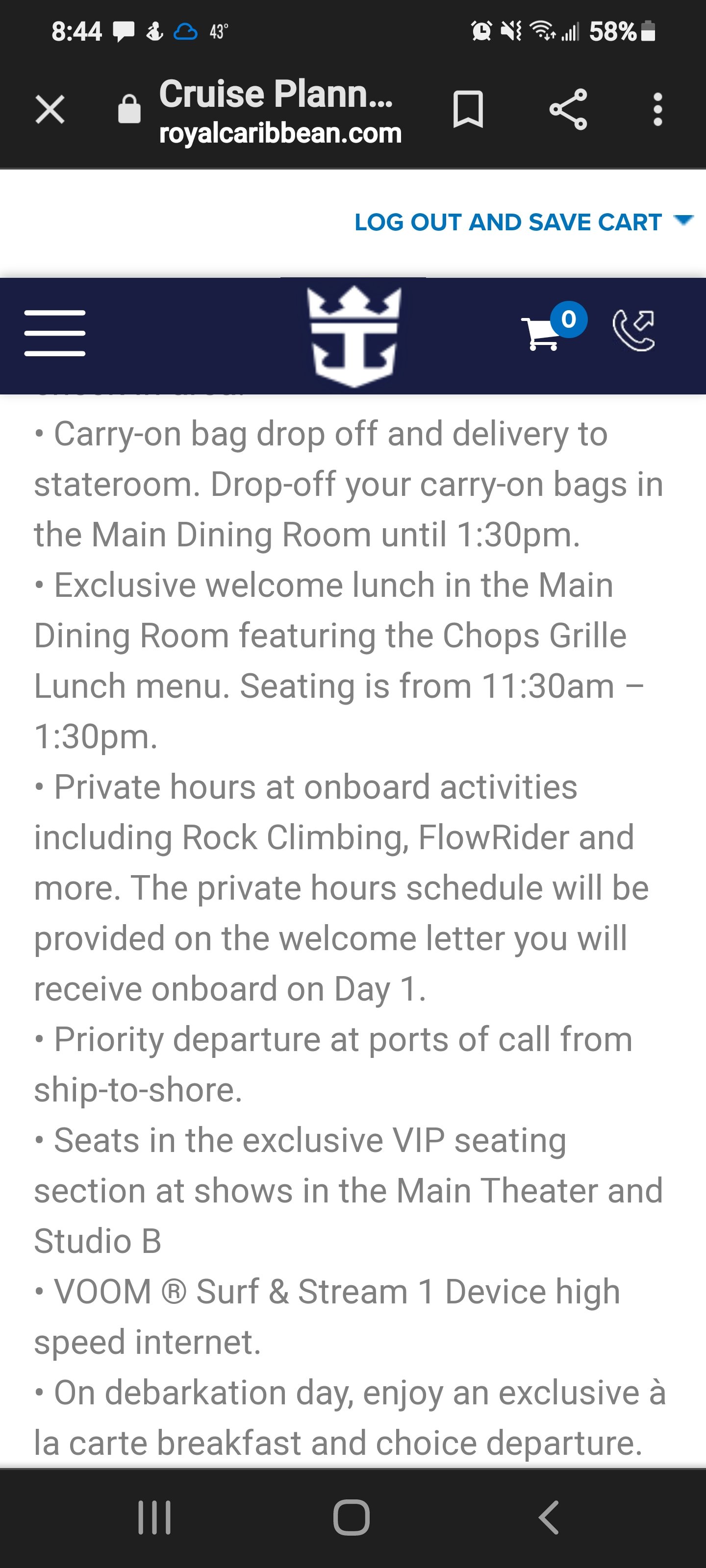Viewport: 706px width, 1568px height.
Task: Close the browser tab with the X
Action: pos(50,110)
